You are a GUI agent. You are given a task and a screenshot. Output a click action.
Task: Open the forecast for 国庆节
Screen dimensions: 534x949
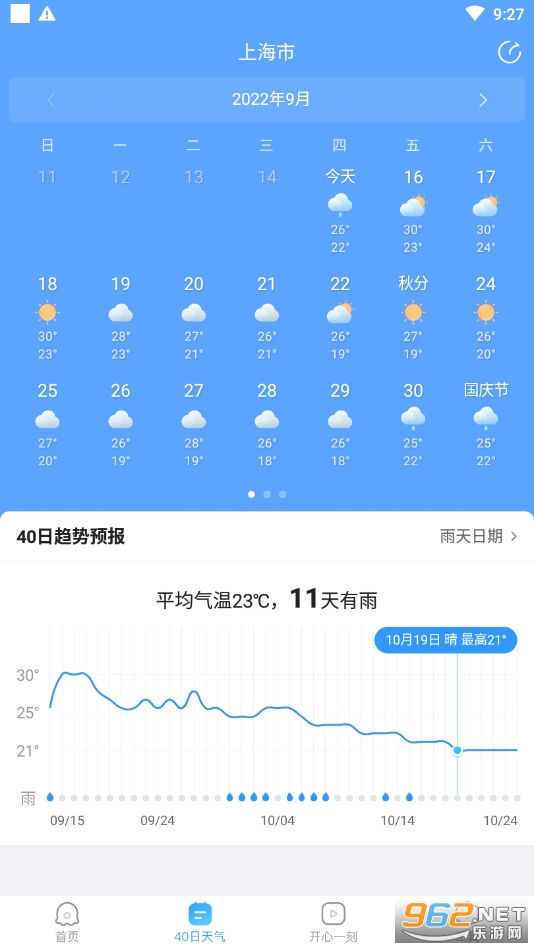[x=486, y=424]
